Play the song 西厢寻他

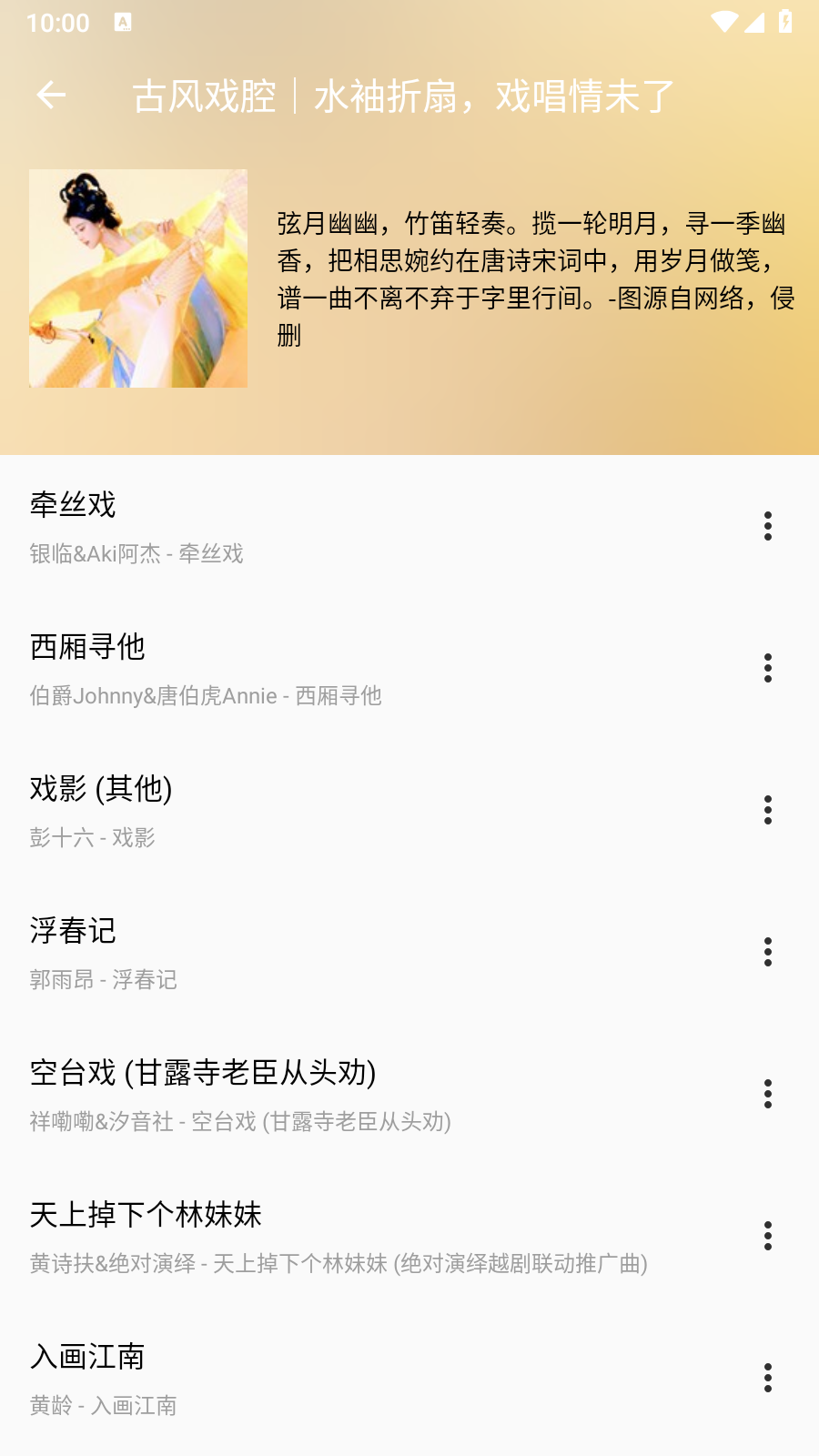click(364, 668)
